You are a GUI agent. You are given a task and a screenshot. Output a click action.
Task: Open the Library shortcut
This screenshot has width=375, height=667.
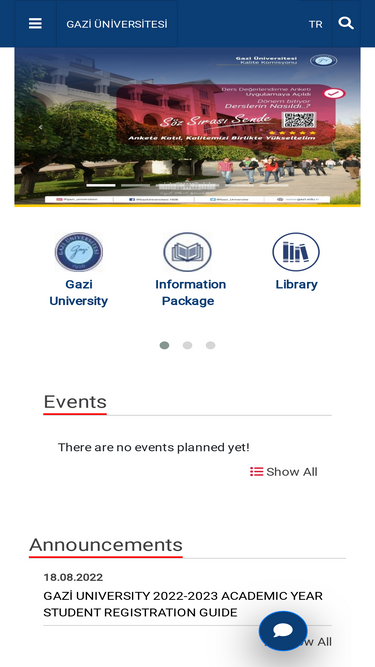[296, 262]
